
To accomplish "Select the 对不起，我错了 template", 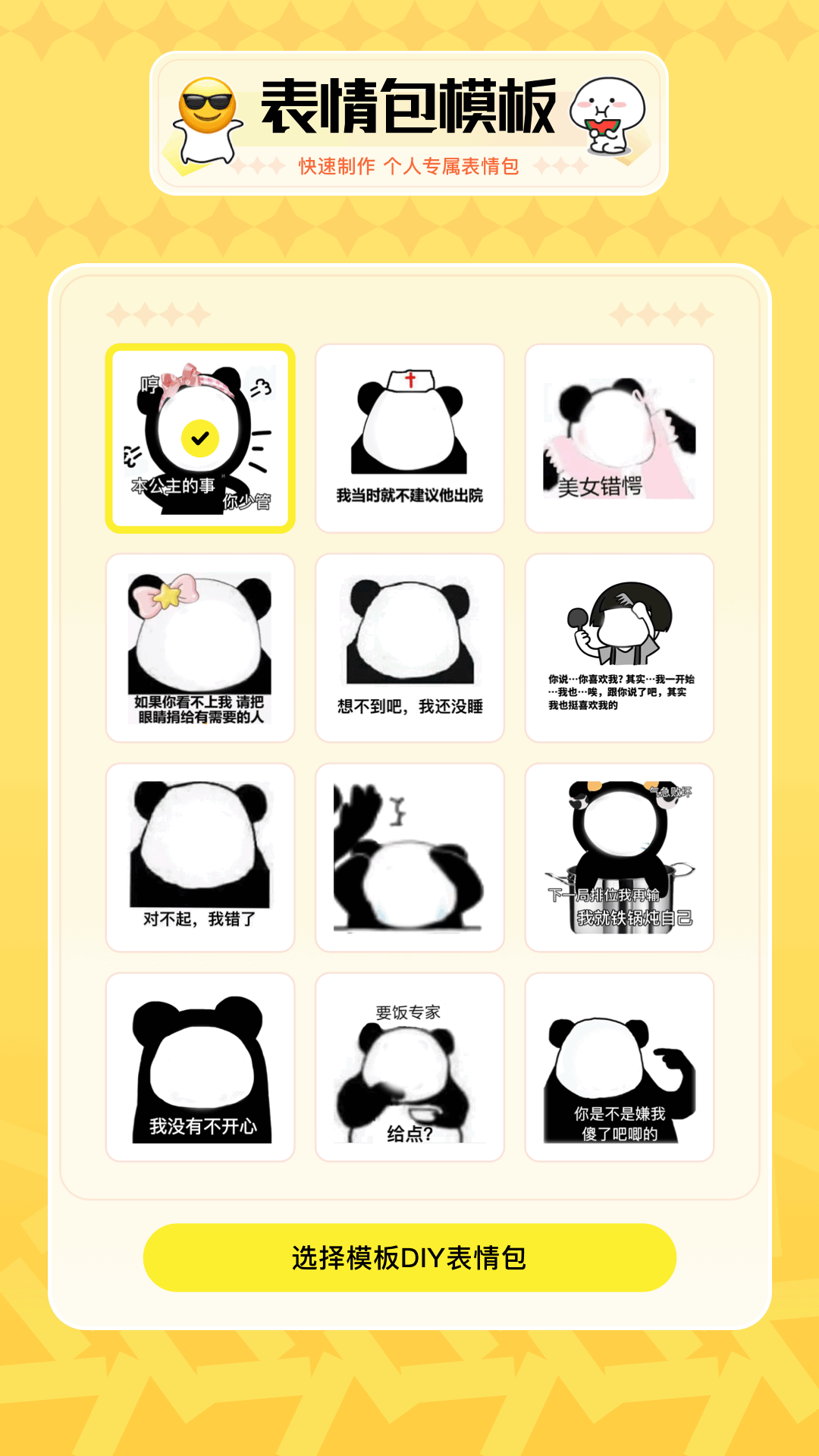I will [200, 857].
